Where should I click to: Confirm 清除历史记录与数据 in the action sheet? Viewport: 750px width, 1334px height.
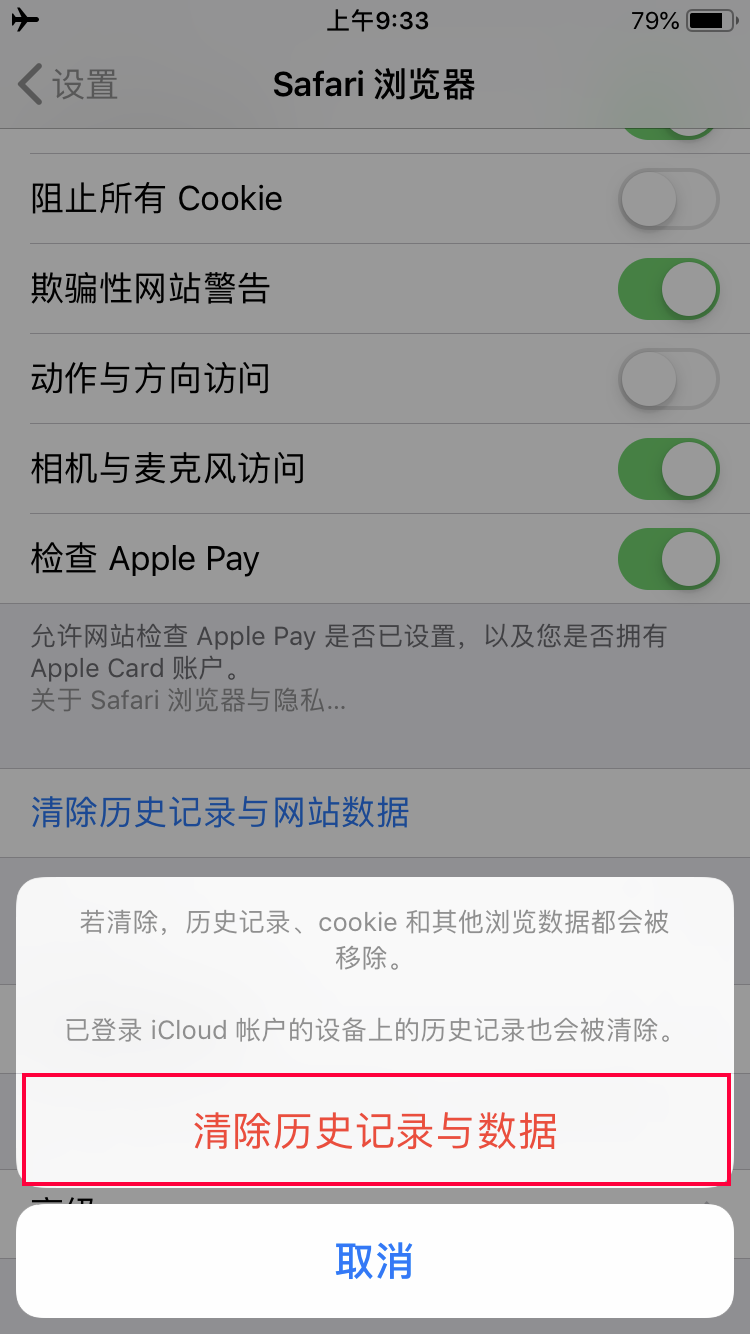[x=375, y=1131]
